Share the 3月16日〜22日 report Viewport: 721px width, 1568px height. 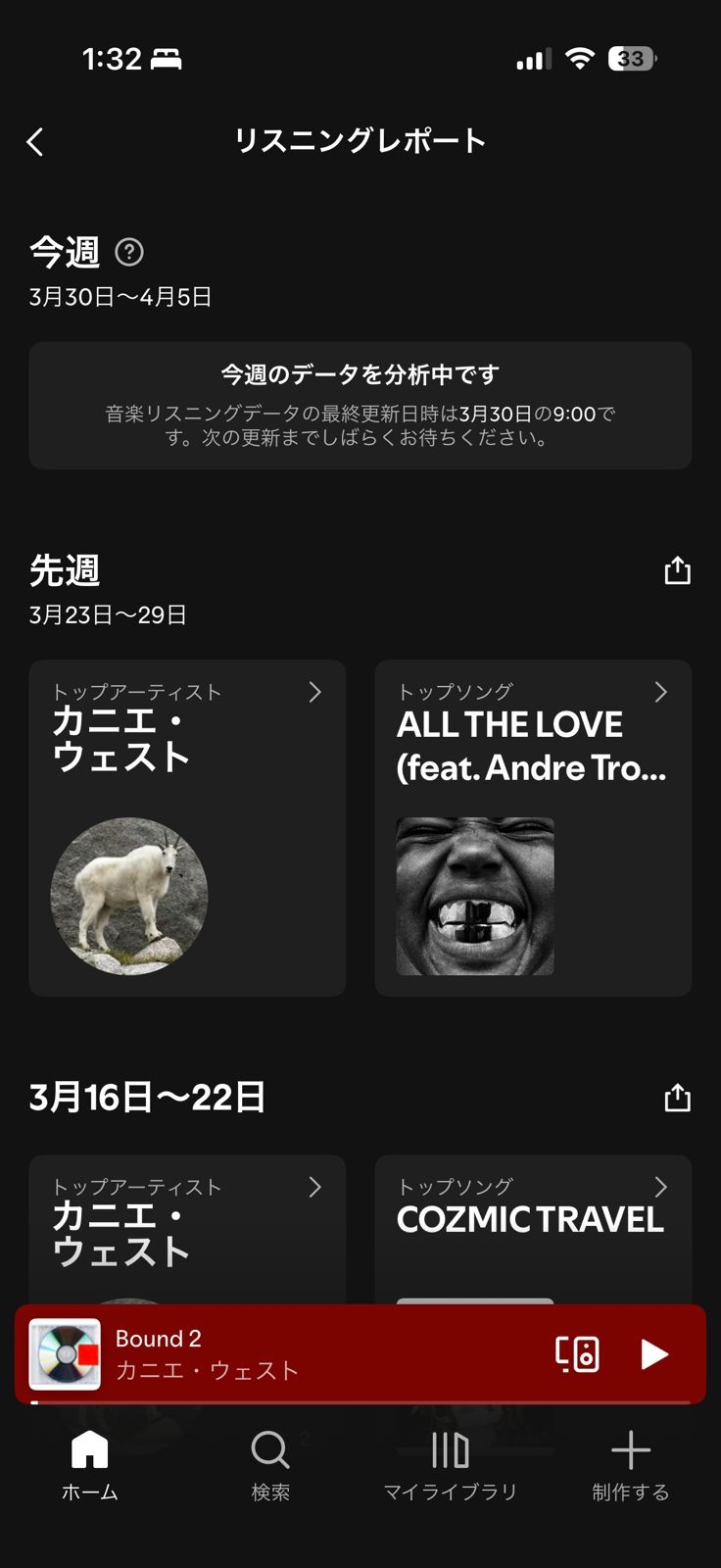point(677,1098)
